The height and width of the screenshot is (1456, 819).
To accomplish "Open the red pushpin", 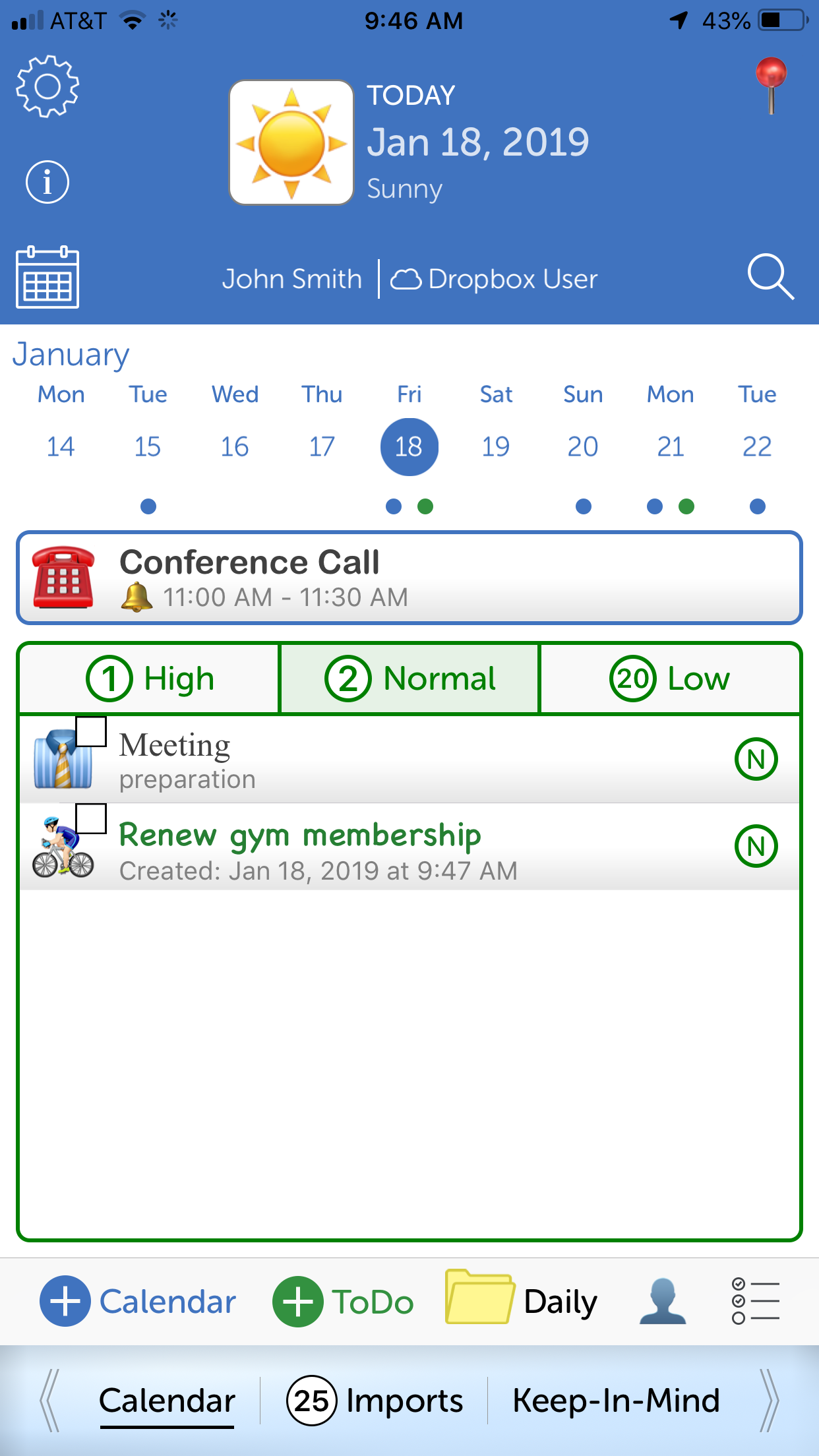I will [771, 86].
